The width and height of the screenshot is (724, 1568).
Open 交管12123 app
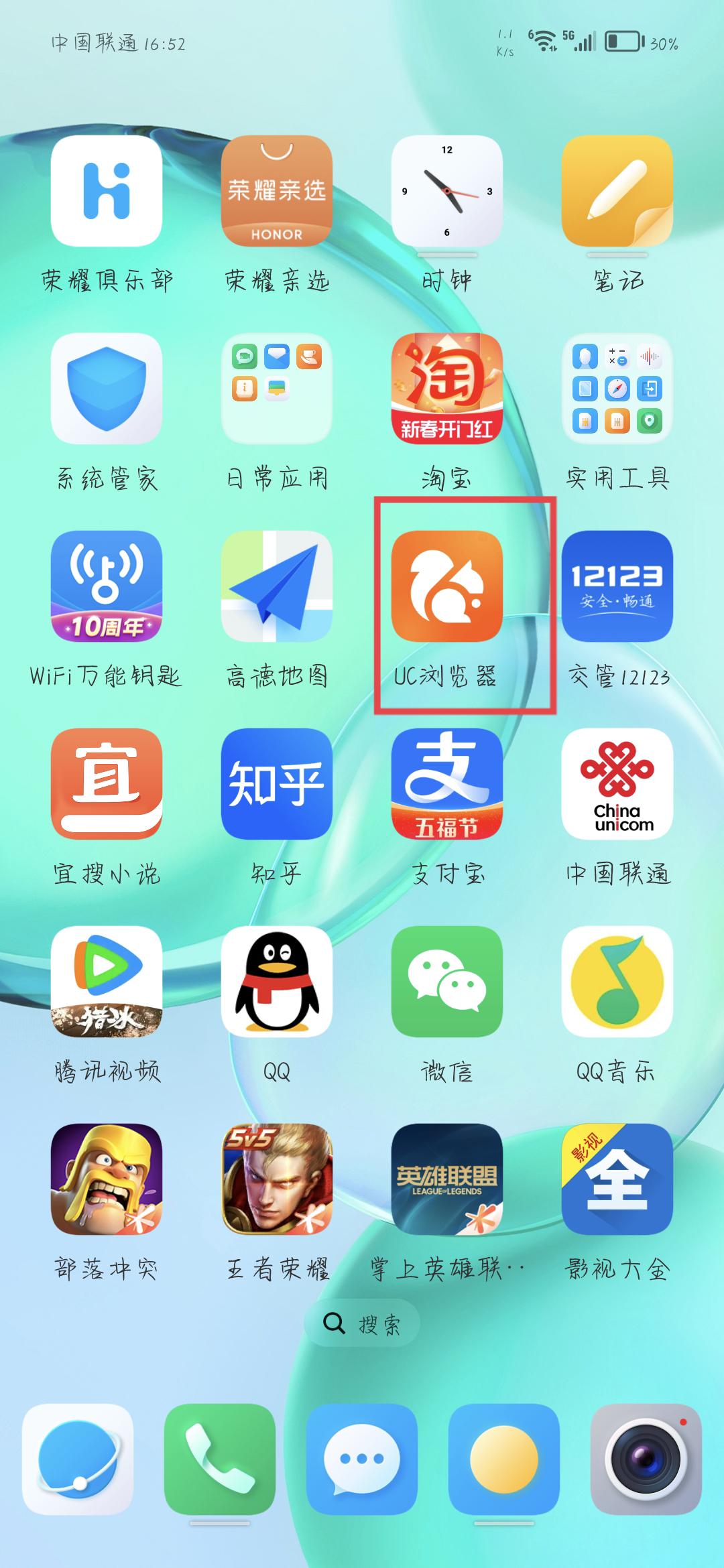tap(617, 586)
